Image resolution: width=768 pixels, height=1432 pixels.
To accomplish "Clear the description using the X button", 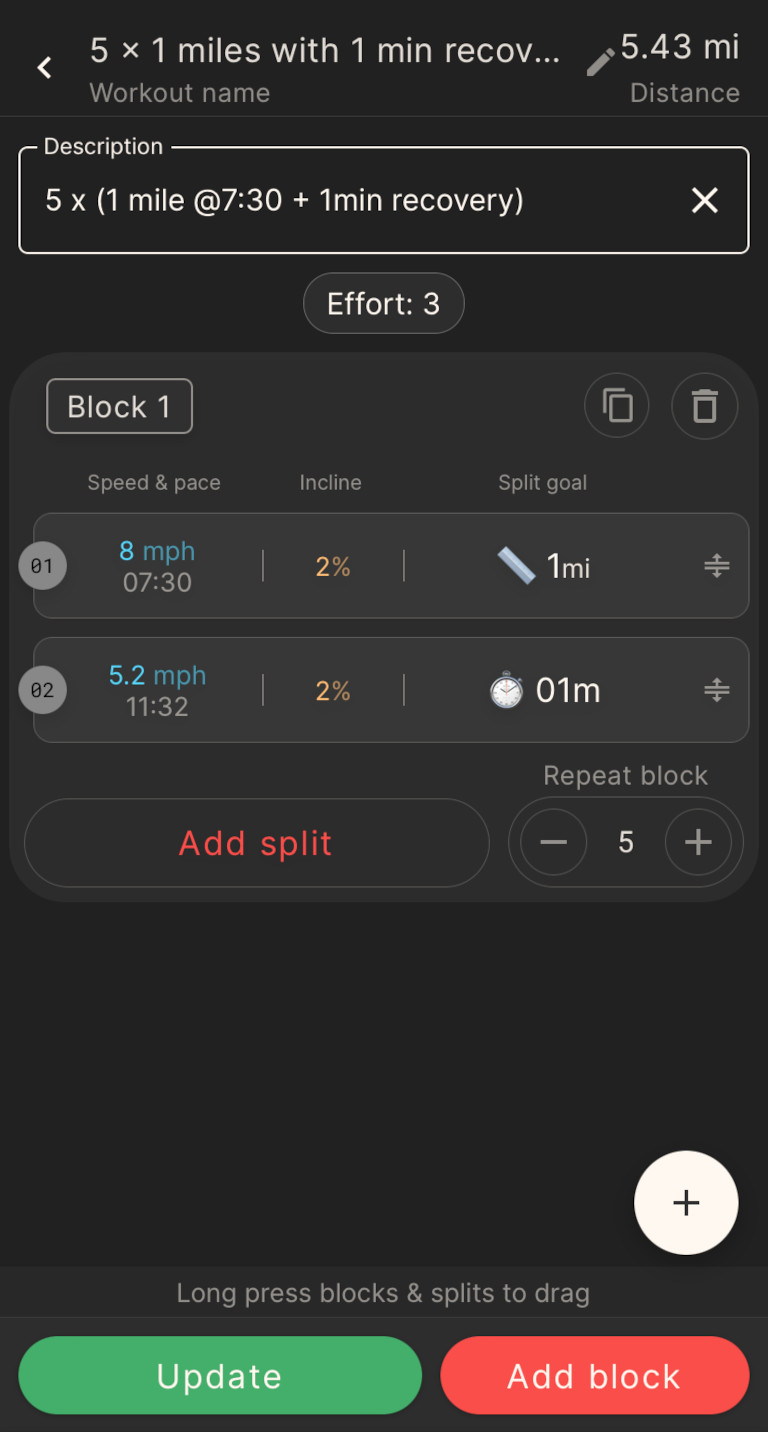I will [705, 200].
